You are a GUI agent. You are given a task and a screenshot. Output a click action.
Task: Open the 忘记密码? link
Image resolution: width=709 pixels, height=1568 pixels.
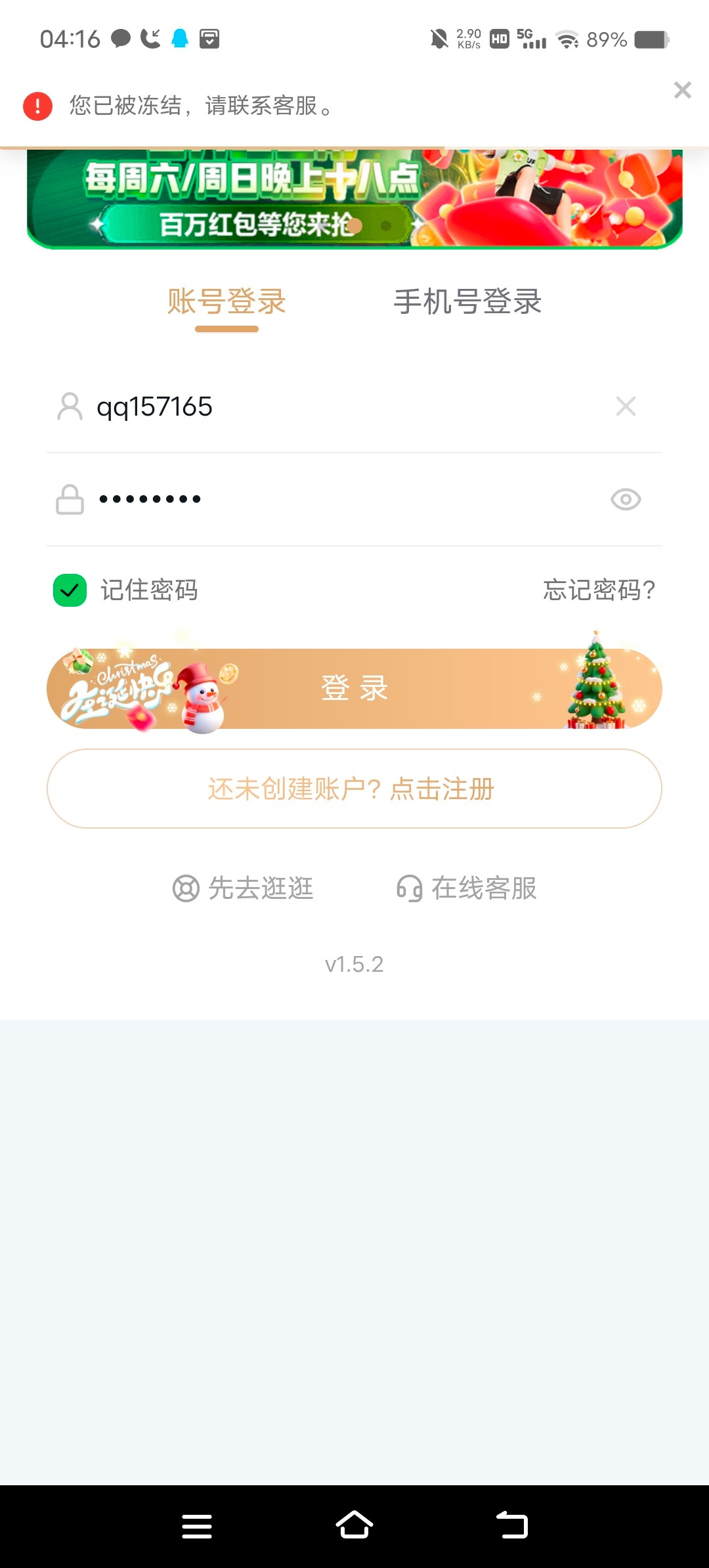coord(599,590)
